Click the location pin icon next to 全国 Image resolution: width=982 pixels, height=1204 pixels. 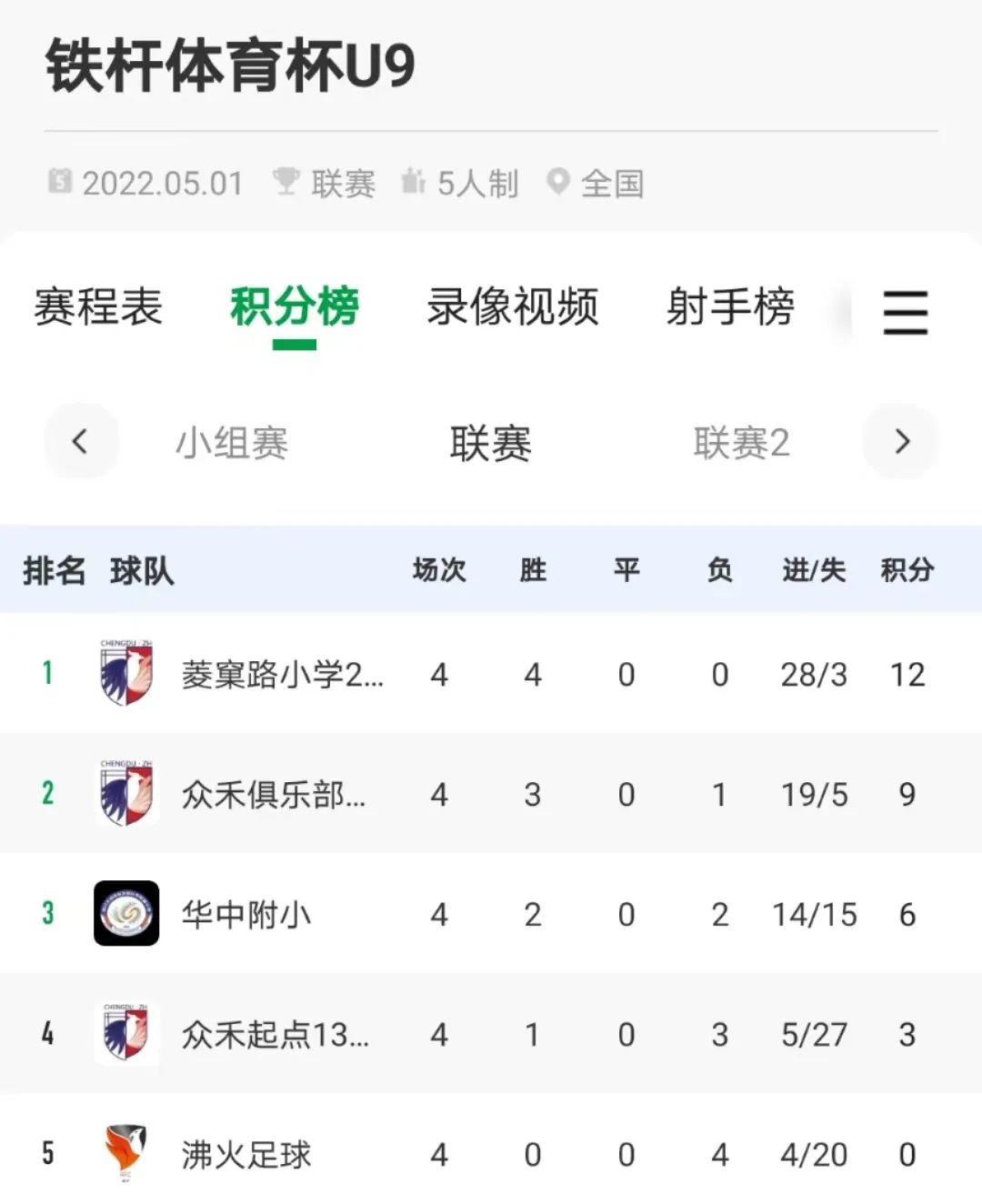click(558, 182)
